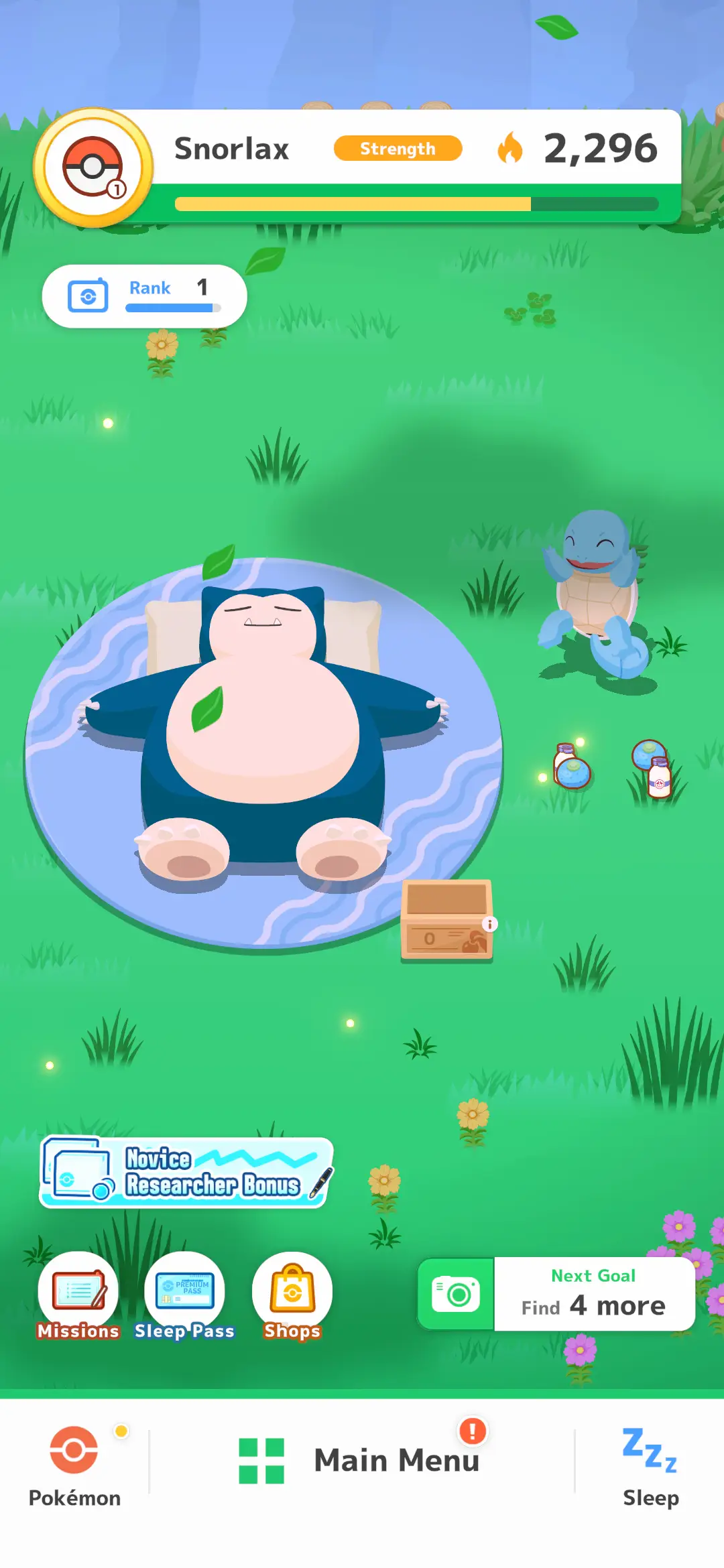The image size is (724, 1568).
Task: Open Missions
Action: click(x=78, y=1295)
